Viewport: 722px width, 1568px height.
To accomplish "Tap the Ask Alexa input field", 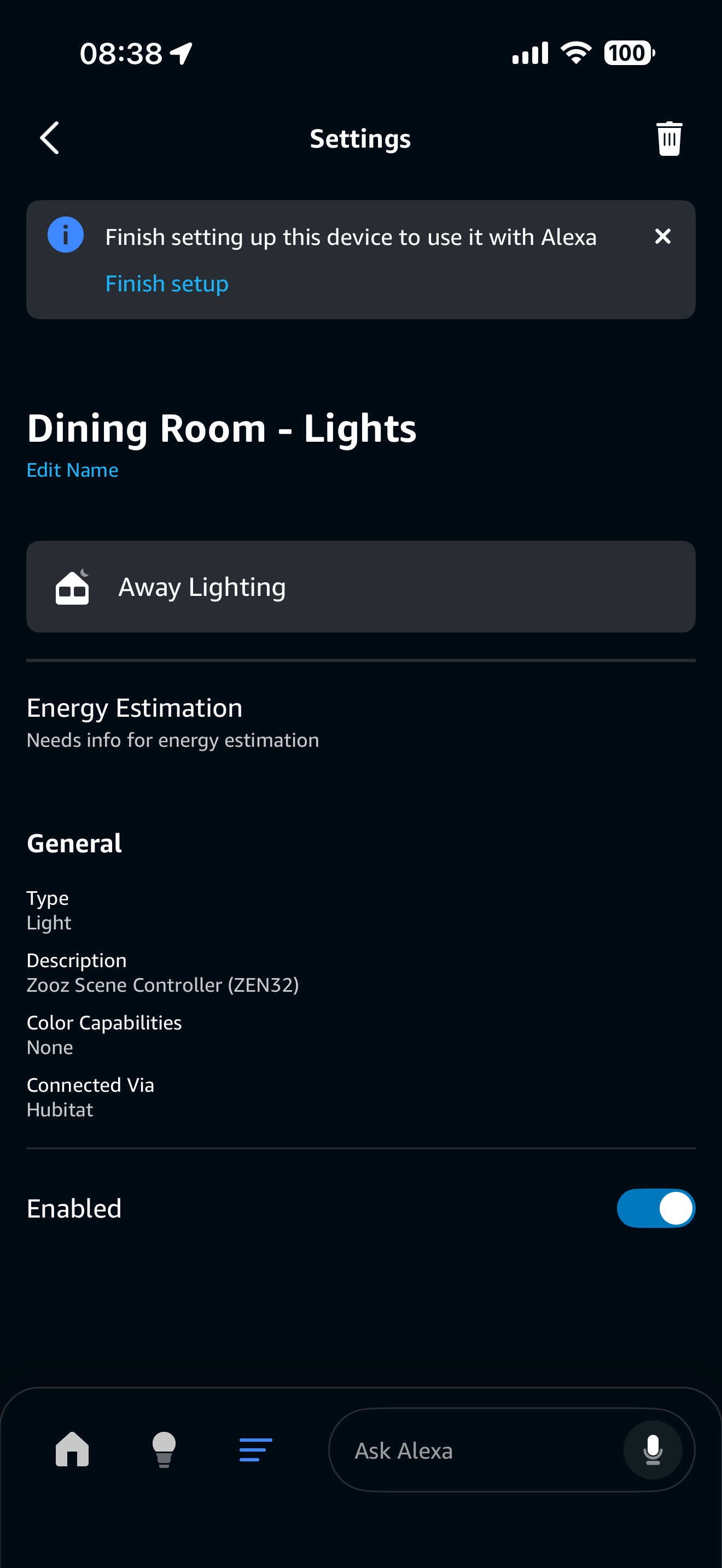I will click(x=475, y=1450).
